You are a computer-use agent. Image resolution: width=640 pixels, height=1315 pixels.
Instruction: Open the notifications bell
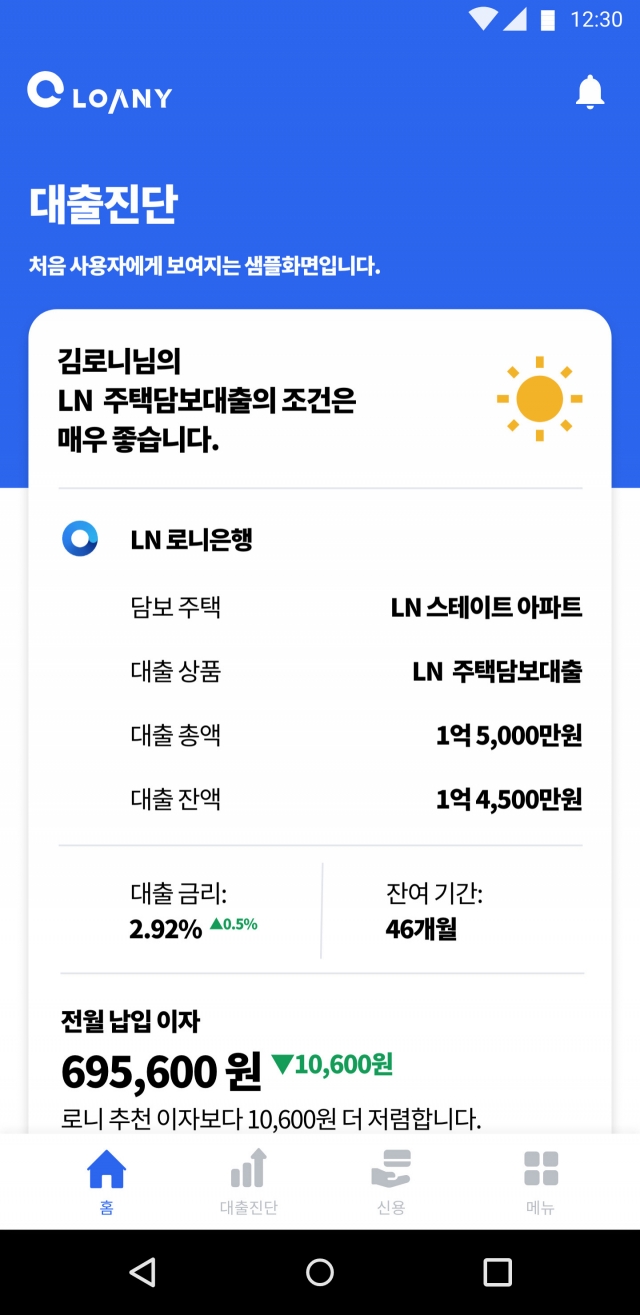(590, 92)
